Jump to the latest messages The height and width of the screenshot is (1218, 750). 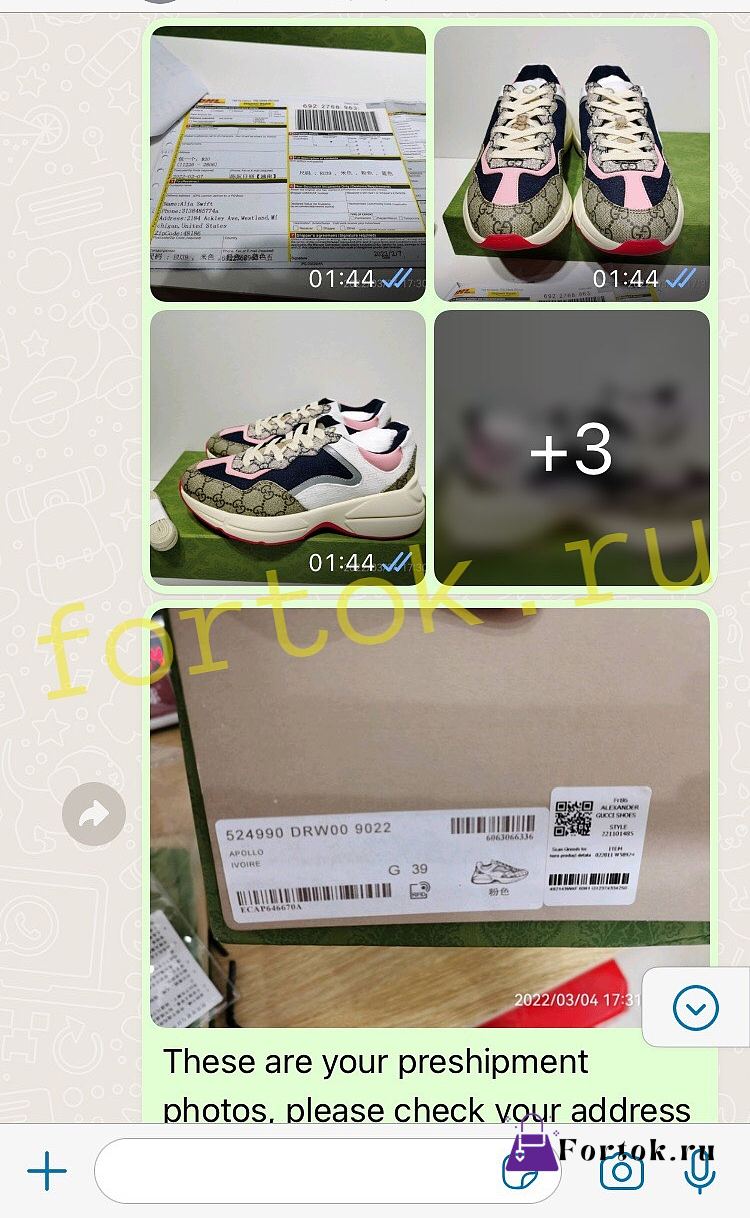tap(696, 1008)
